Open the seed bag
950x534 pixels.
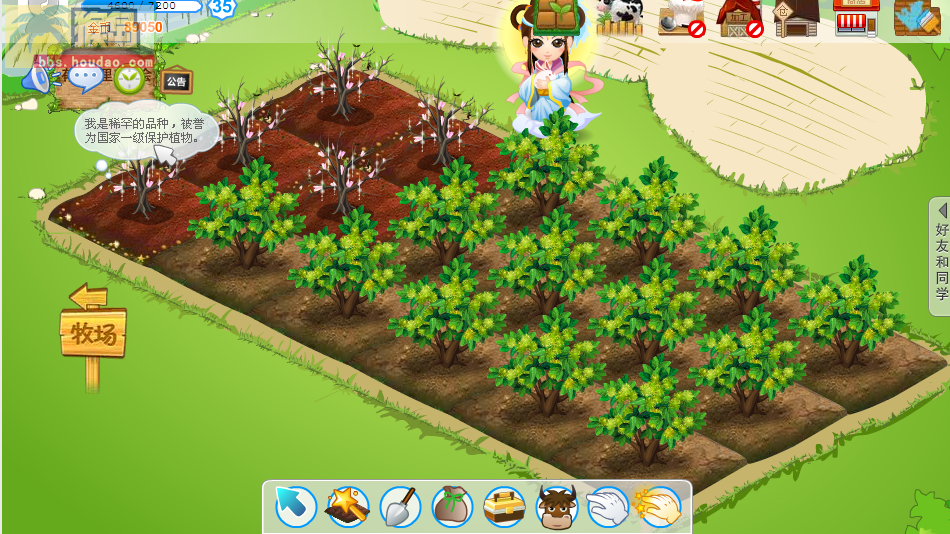click(x=452, y=507)
